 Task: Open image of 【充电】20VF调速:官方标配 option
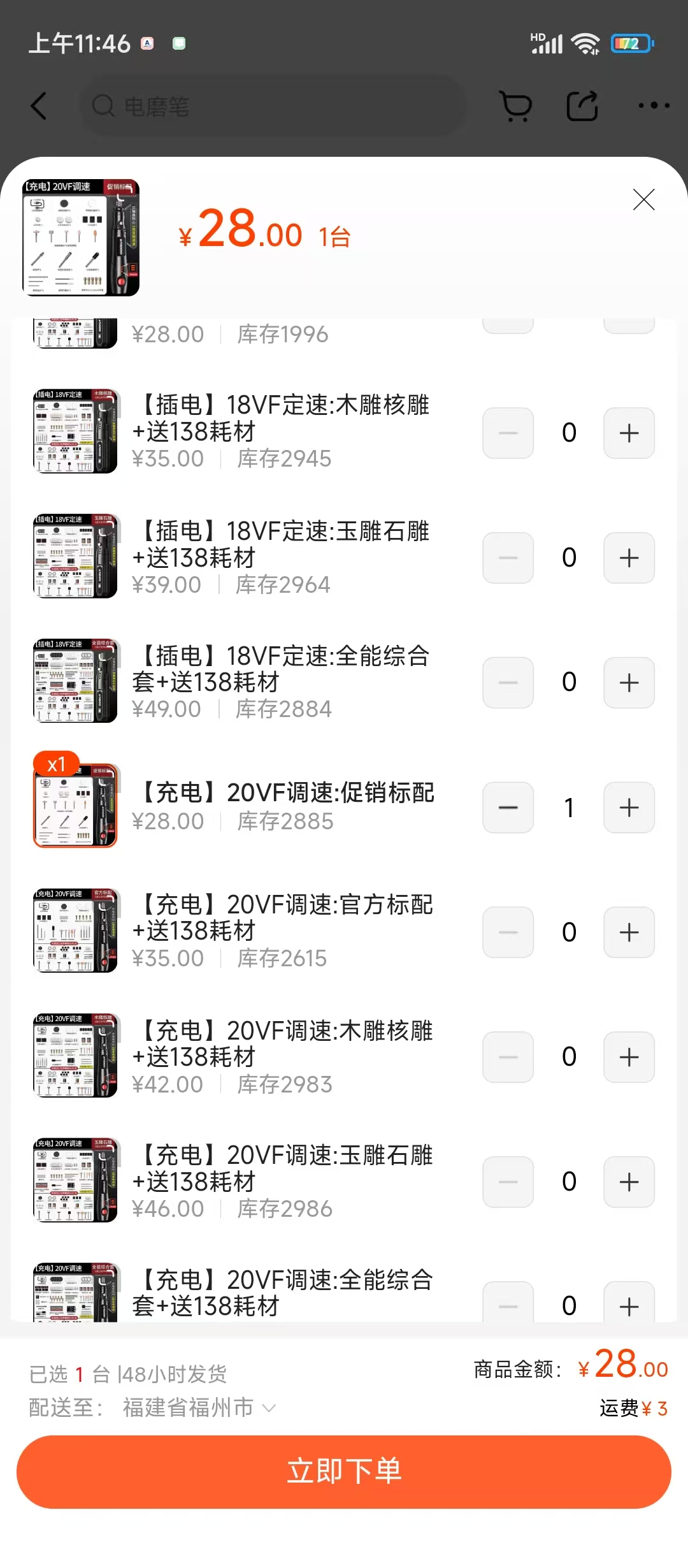[75, 931]
